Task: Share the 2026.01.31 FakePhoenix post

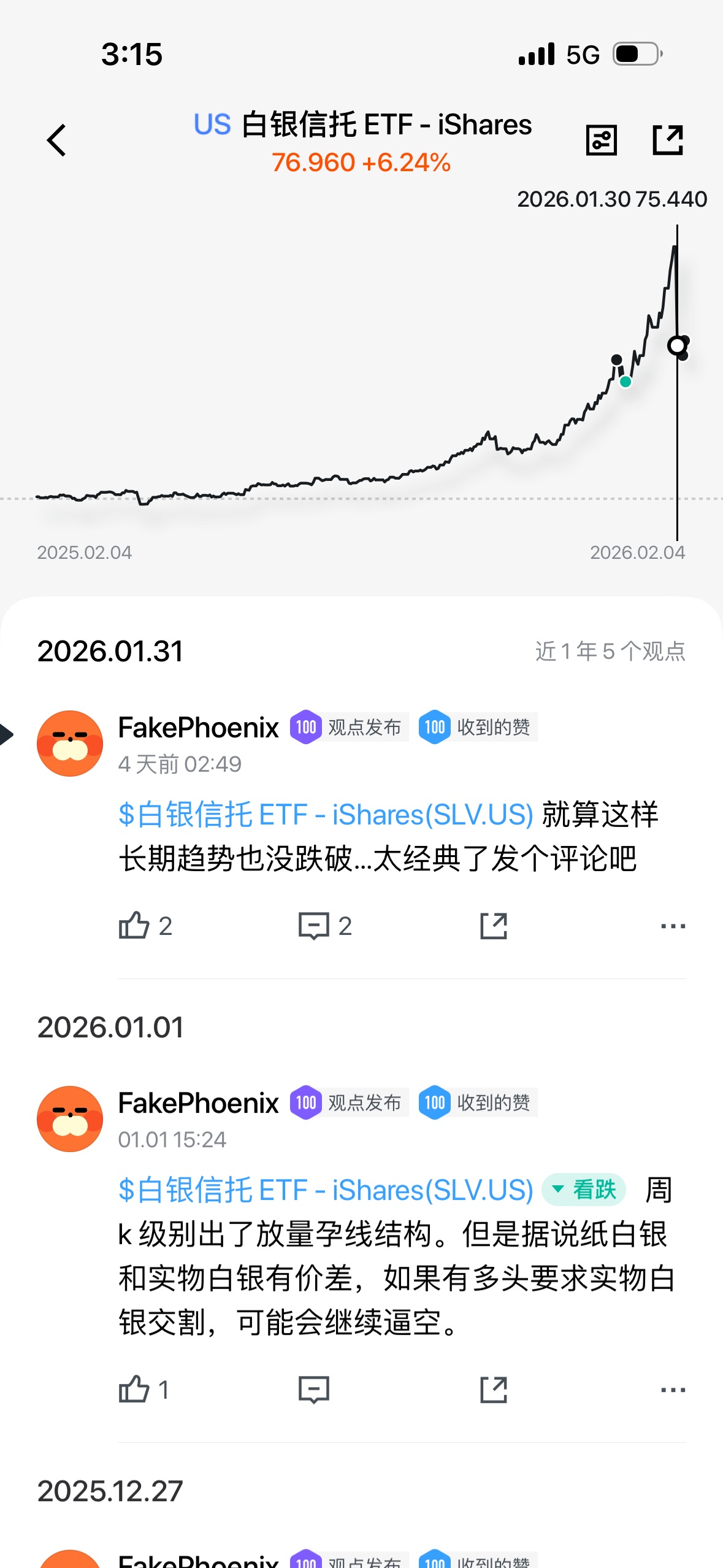Action: coord(494,926)
